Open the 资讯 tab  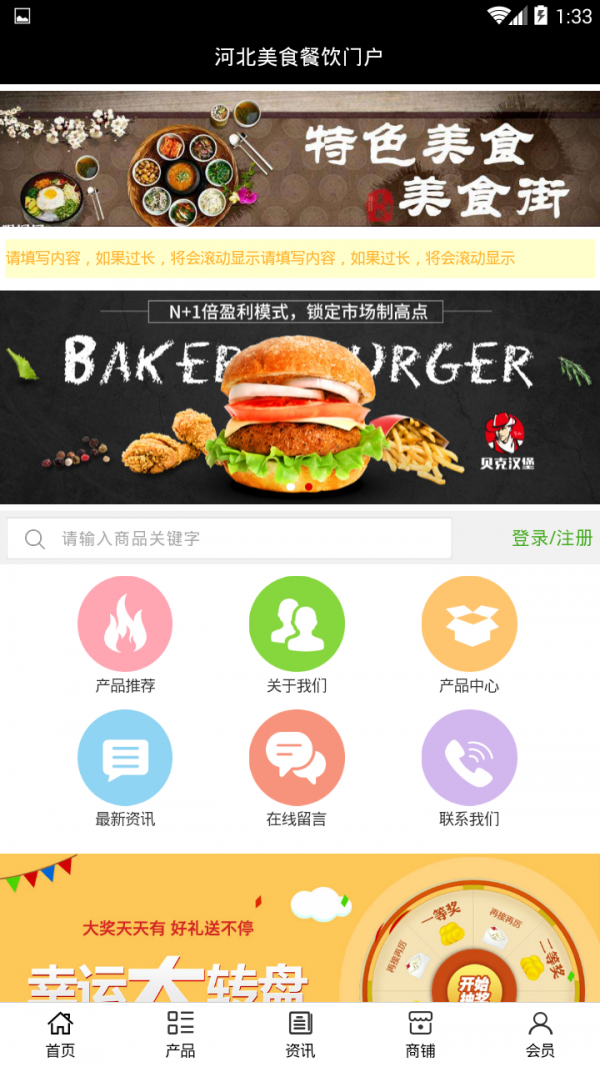(x=300, y=1034)
